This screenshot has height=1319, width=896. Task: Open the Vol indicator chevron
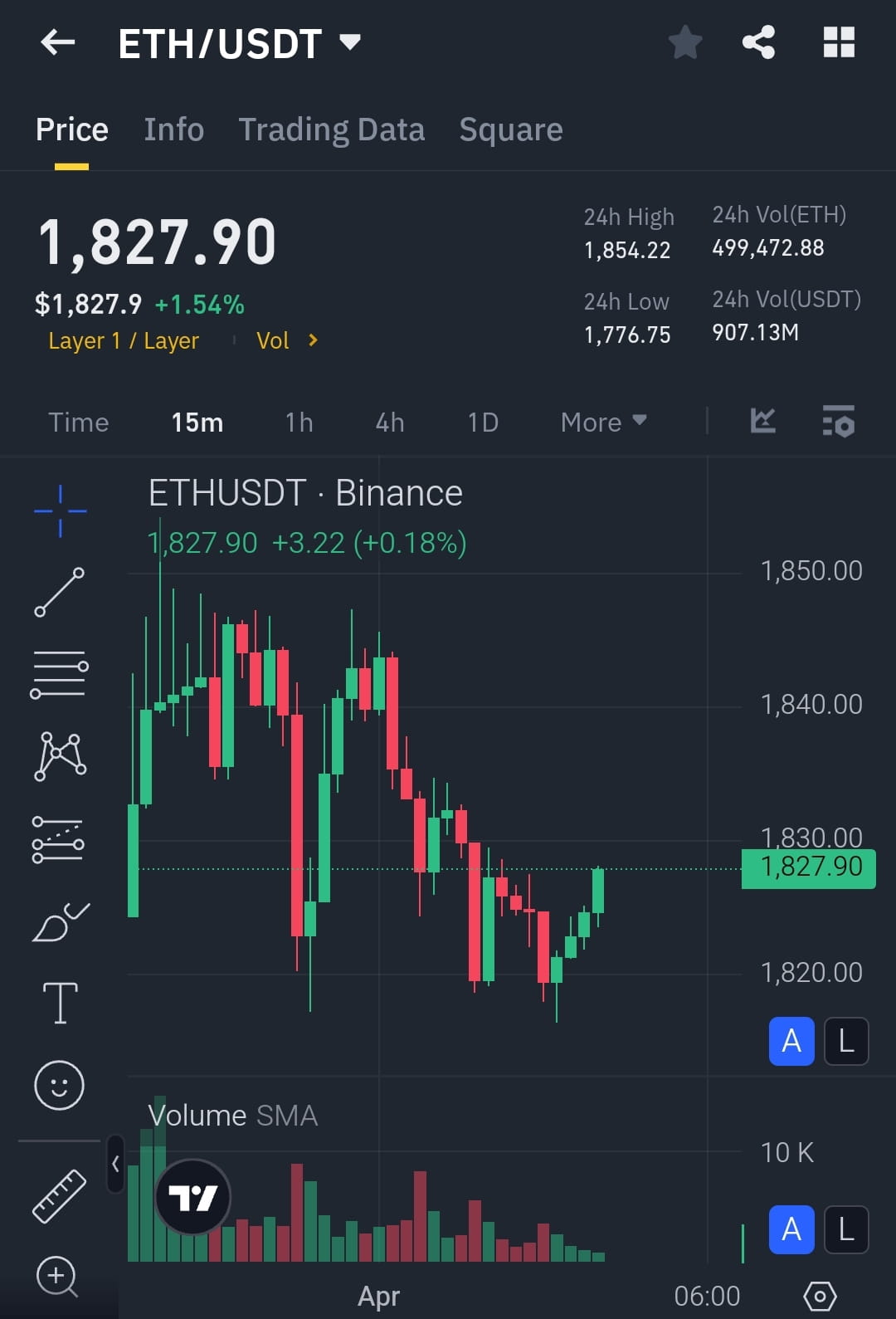click(x=313, y=340)
